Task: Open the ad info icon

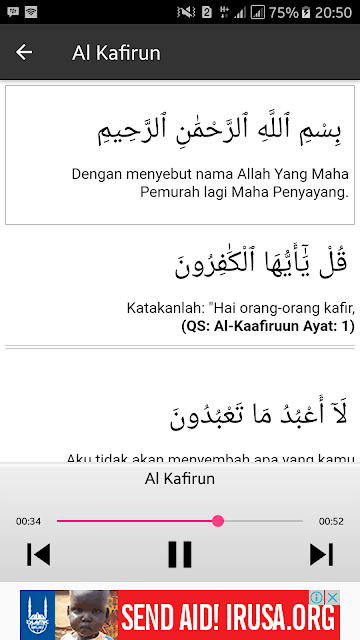Action: tap(316, 598)
